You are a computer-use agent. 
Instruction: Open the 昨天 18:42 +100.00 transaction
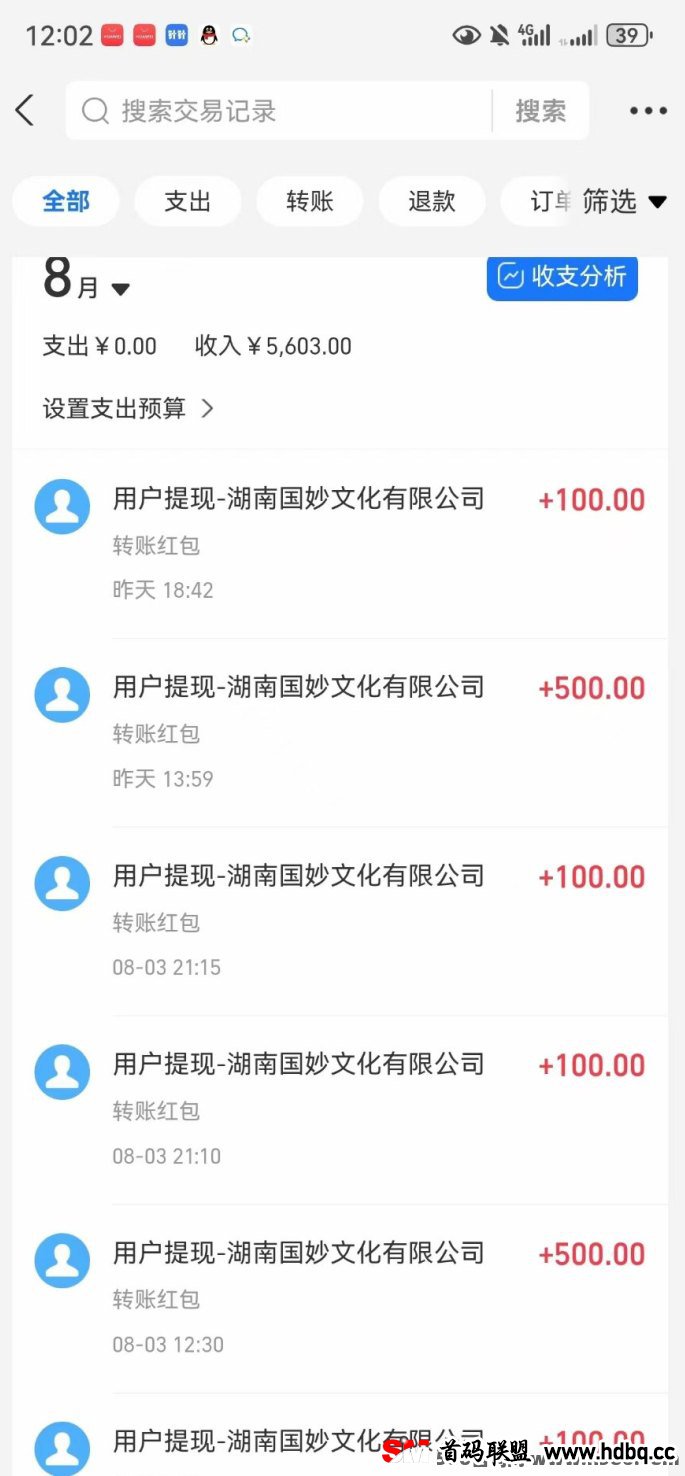[340, 544]
